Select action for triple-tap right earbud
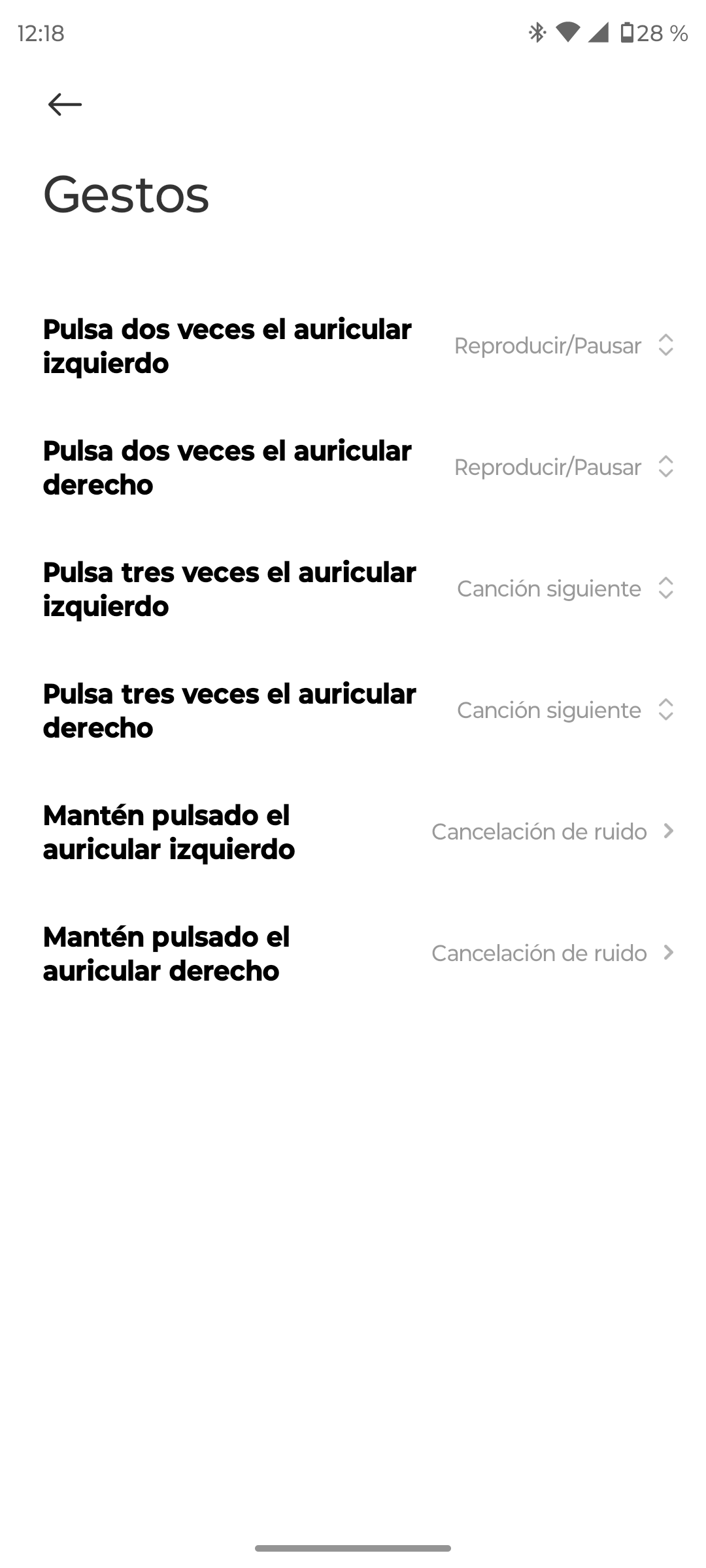706x1568 pixels. pos(565,710)
